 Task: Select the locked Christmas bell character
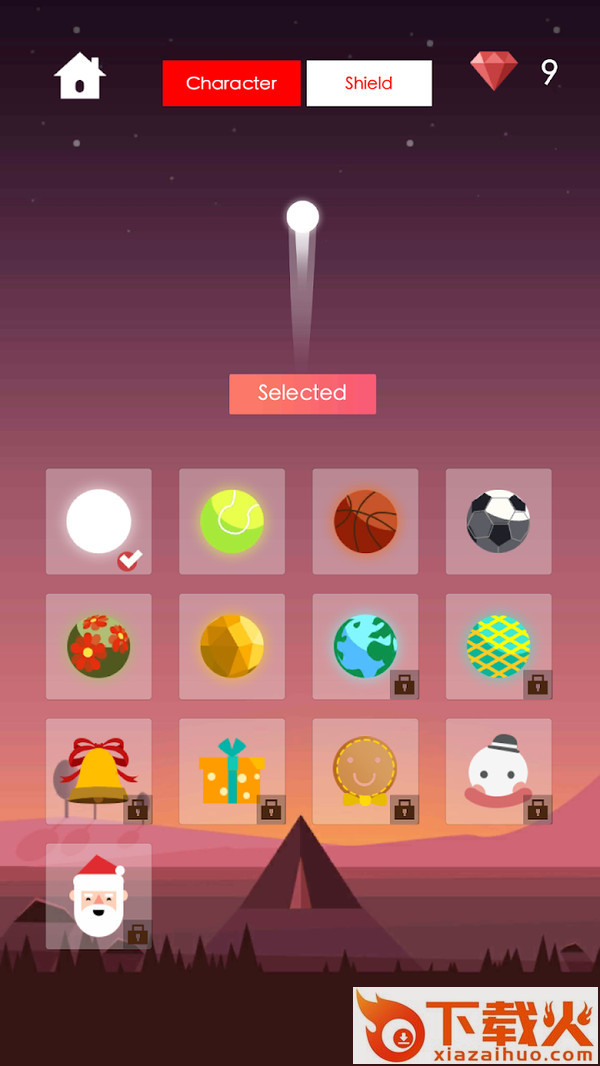99,771
